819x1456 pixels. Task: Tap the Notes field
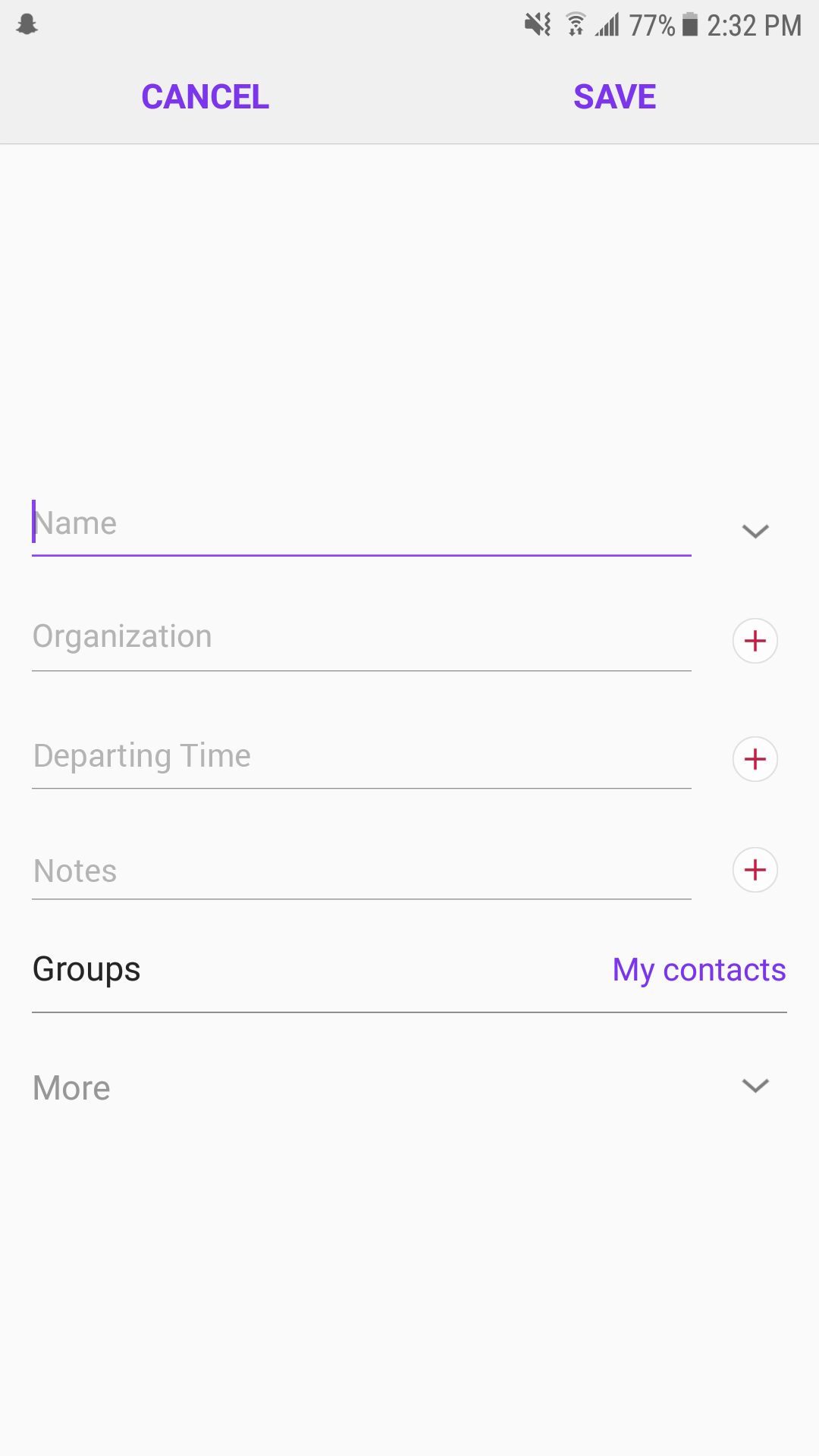coord(361,871)
